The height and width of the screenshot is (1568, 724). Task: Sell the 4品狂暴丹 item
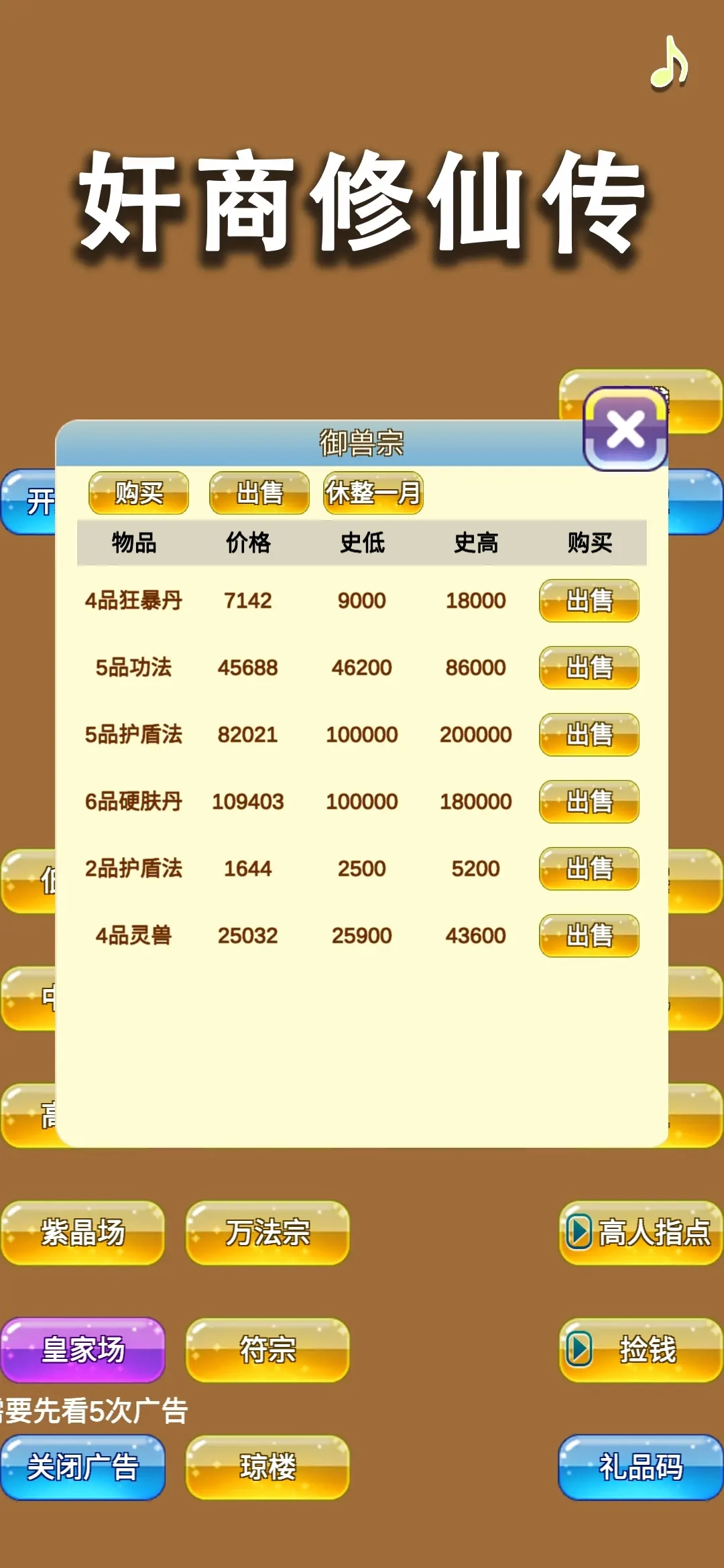point(589,600)
